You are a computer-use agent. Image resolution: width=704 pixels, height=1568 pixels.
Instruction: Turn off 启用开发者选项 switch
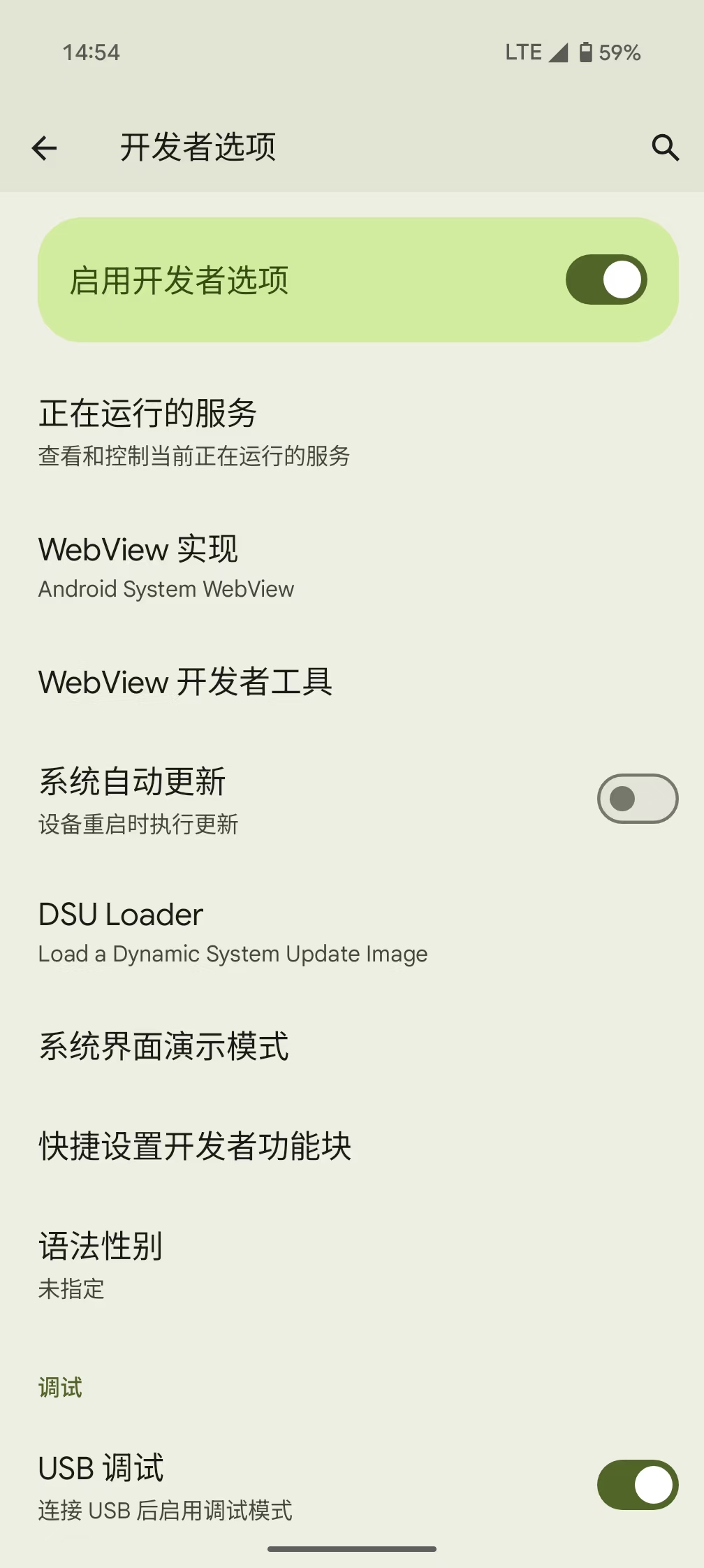[606, 280]
